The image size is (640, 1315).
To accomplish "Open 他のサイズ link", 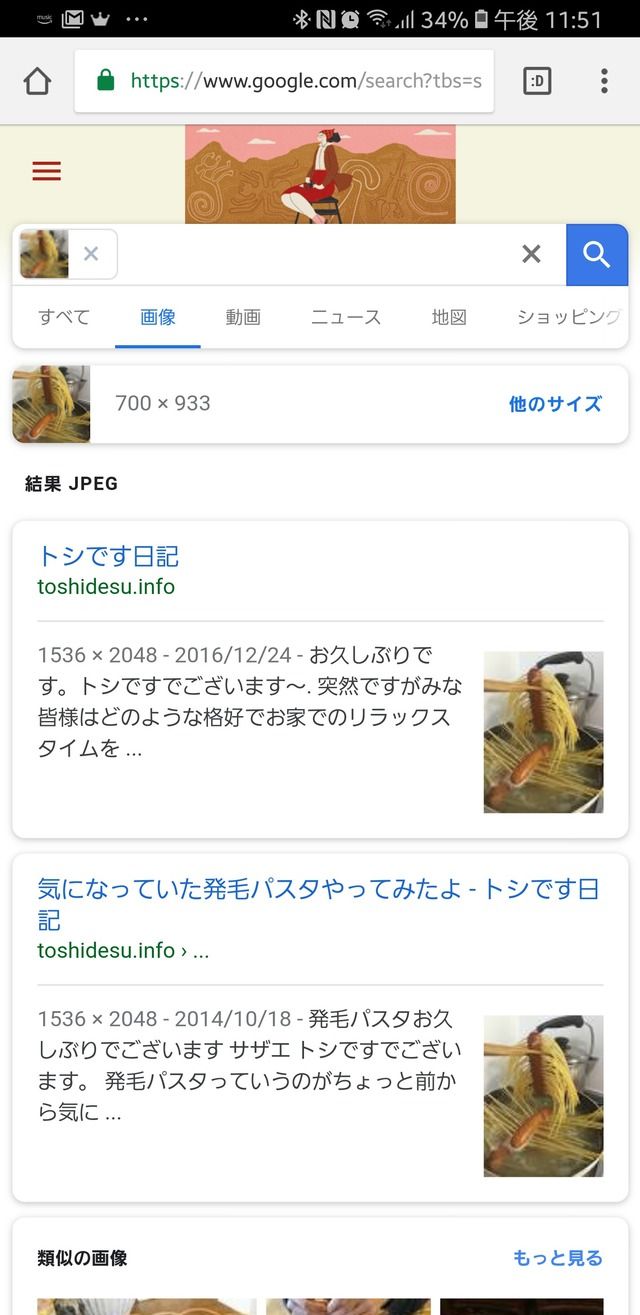I will coord(555,404).
